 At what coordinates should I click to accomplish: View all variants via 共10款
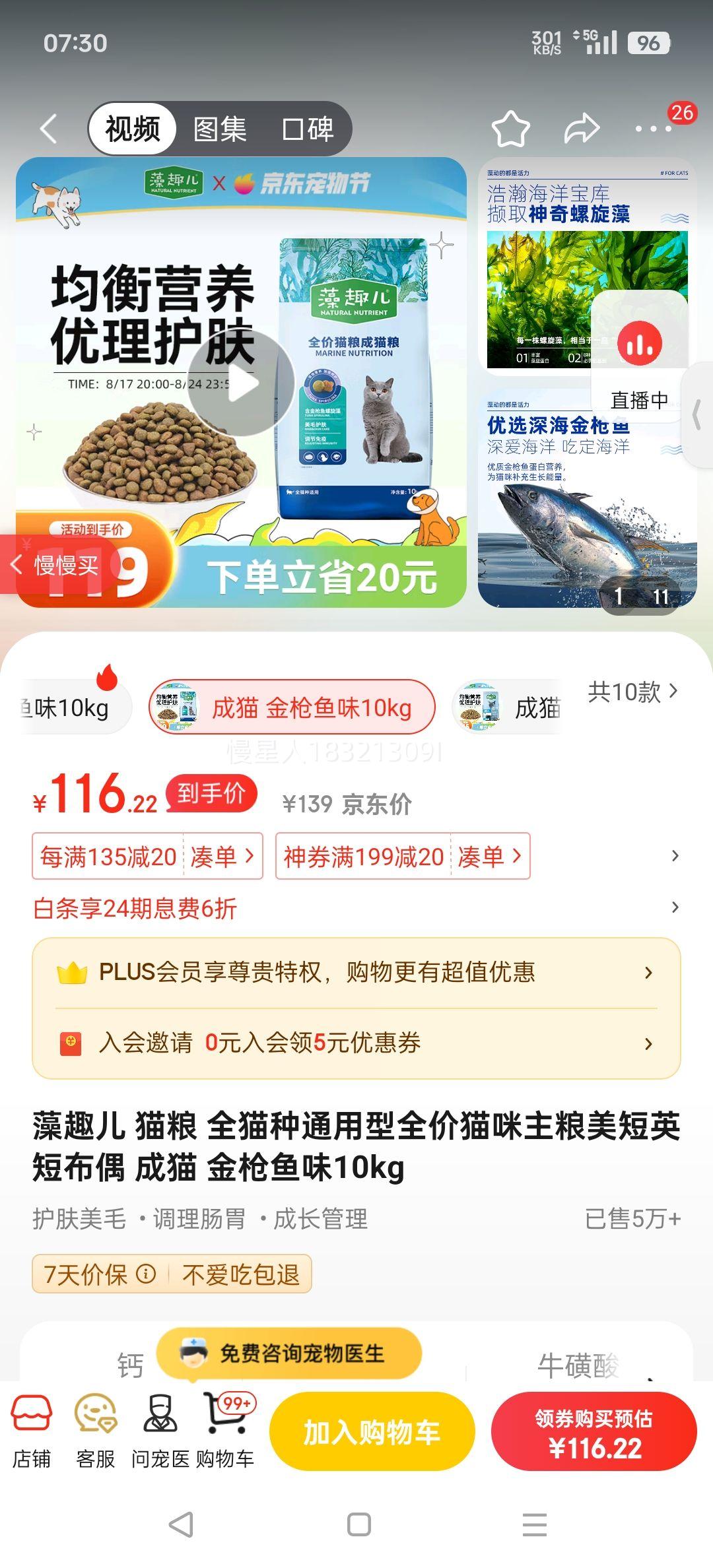pos(632,692)
